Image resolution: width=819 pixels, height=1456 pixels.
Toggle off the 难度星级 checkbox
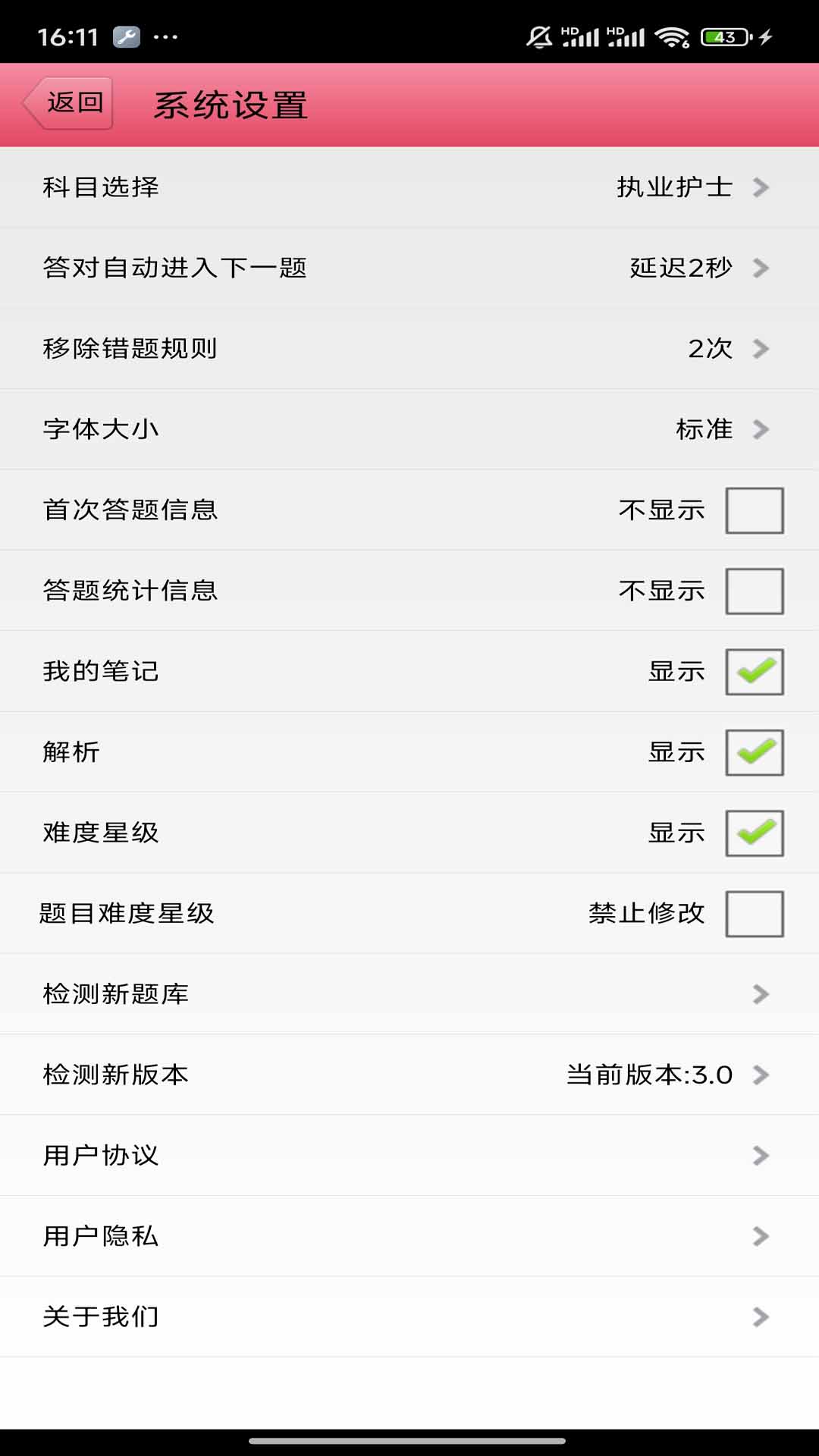tap(754, 832)
